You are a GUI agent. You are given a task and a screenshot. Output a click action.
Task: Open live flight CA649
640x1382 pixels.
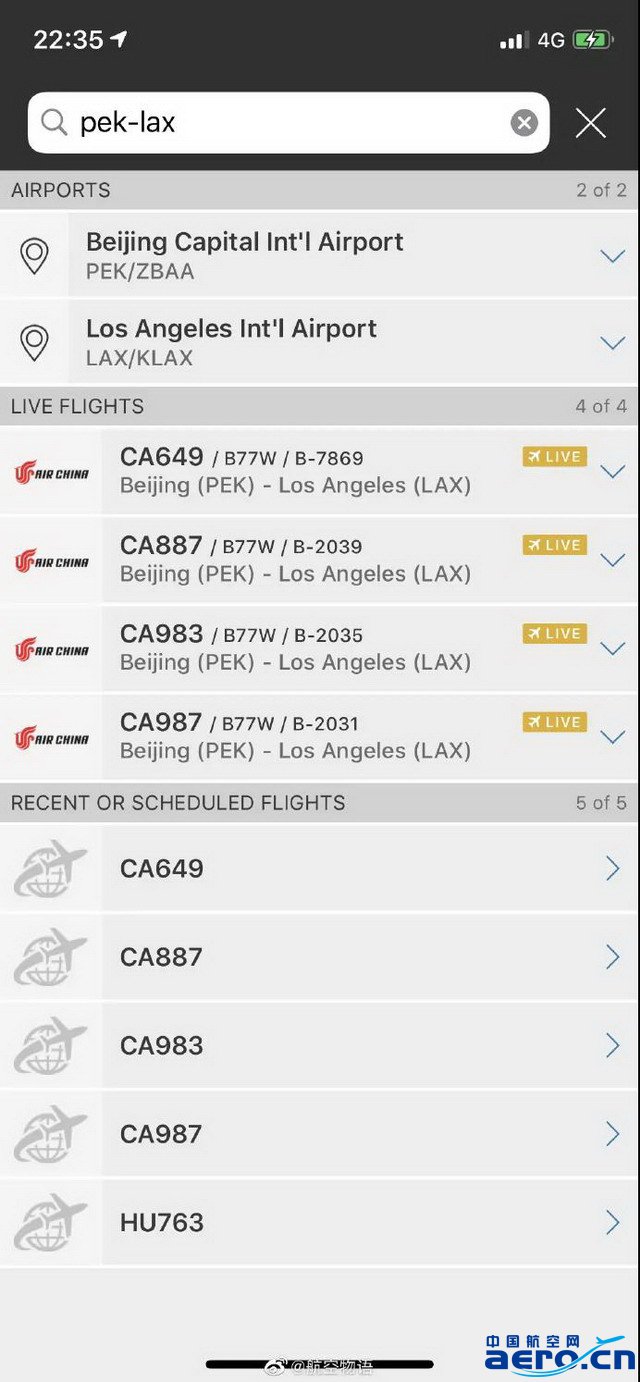point(320,471)
